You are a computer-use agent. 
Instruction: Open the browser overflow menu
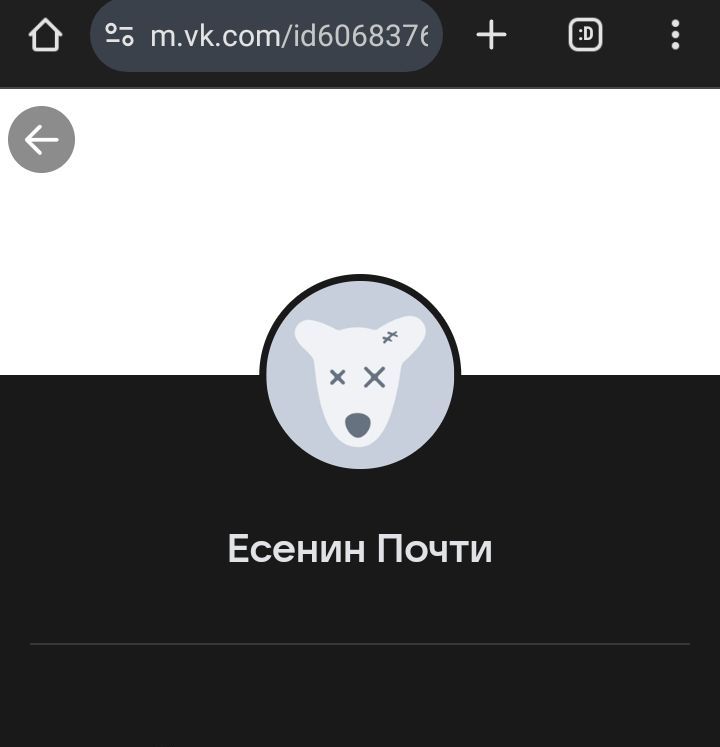675,36
